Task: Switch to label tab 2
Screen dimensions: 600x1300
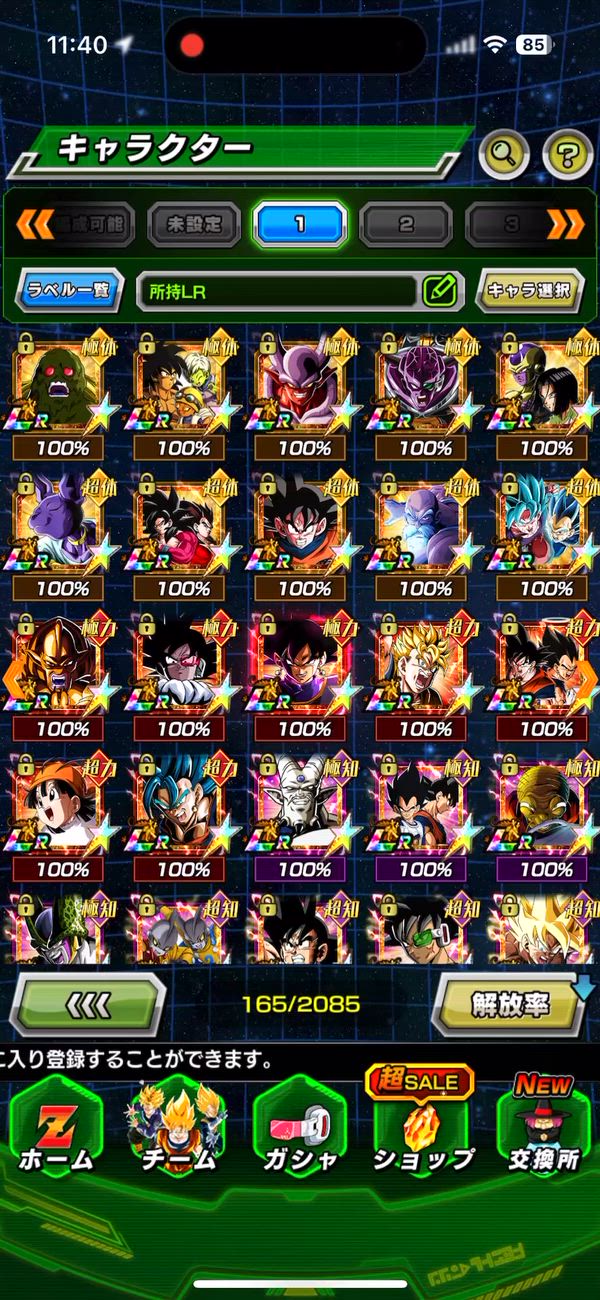Action: tap(406, 224)
